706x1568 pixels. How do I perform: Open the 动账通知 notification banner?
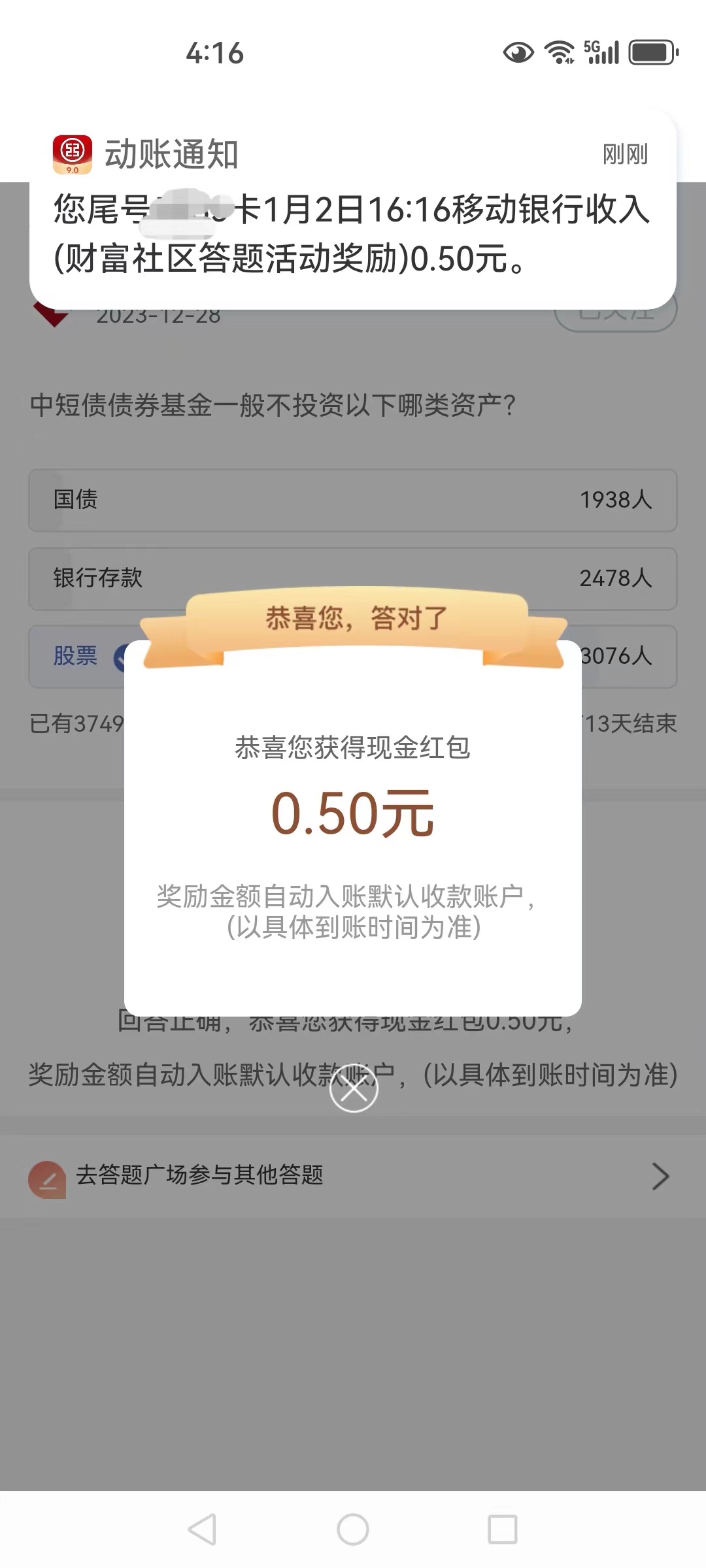353,209
